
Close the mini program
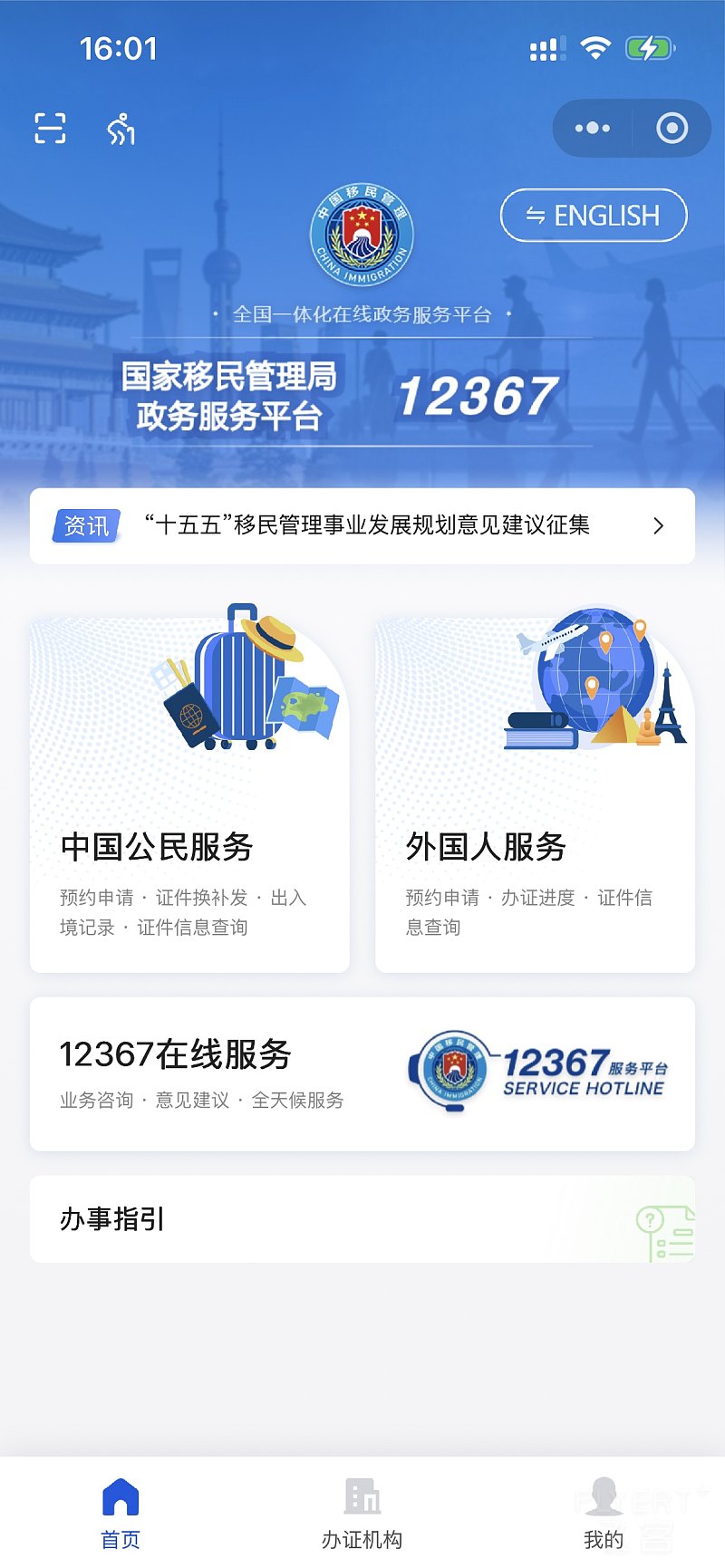pos(672,129)
